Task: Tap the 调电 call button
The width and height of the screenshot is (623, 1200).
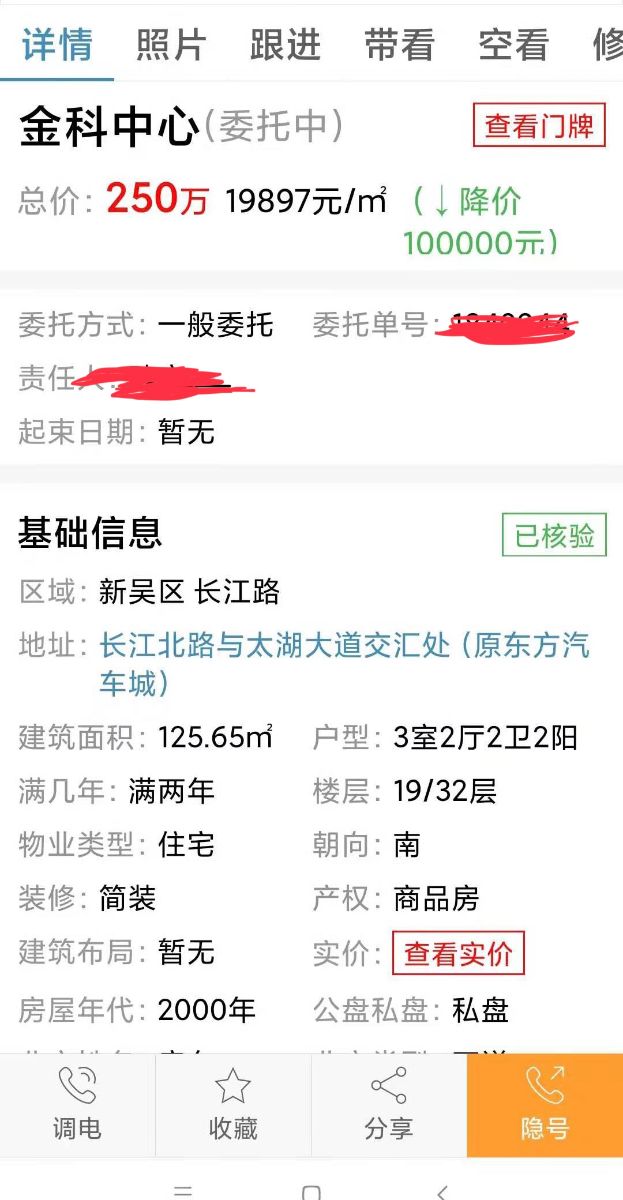Action: click(77, 1104)
